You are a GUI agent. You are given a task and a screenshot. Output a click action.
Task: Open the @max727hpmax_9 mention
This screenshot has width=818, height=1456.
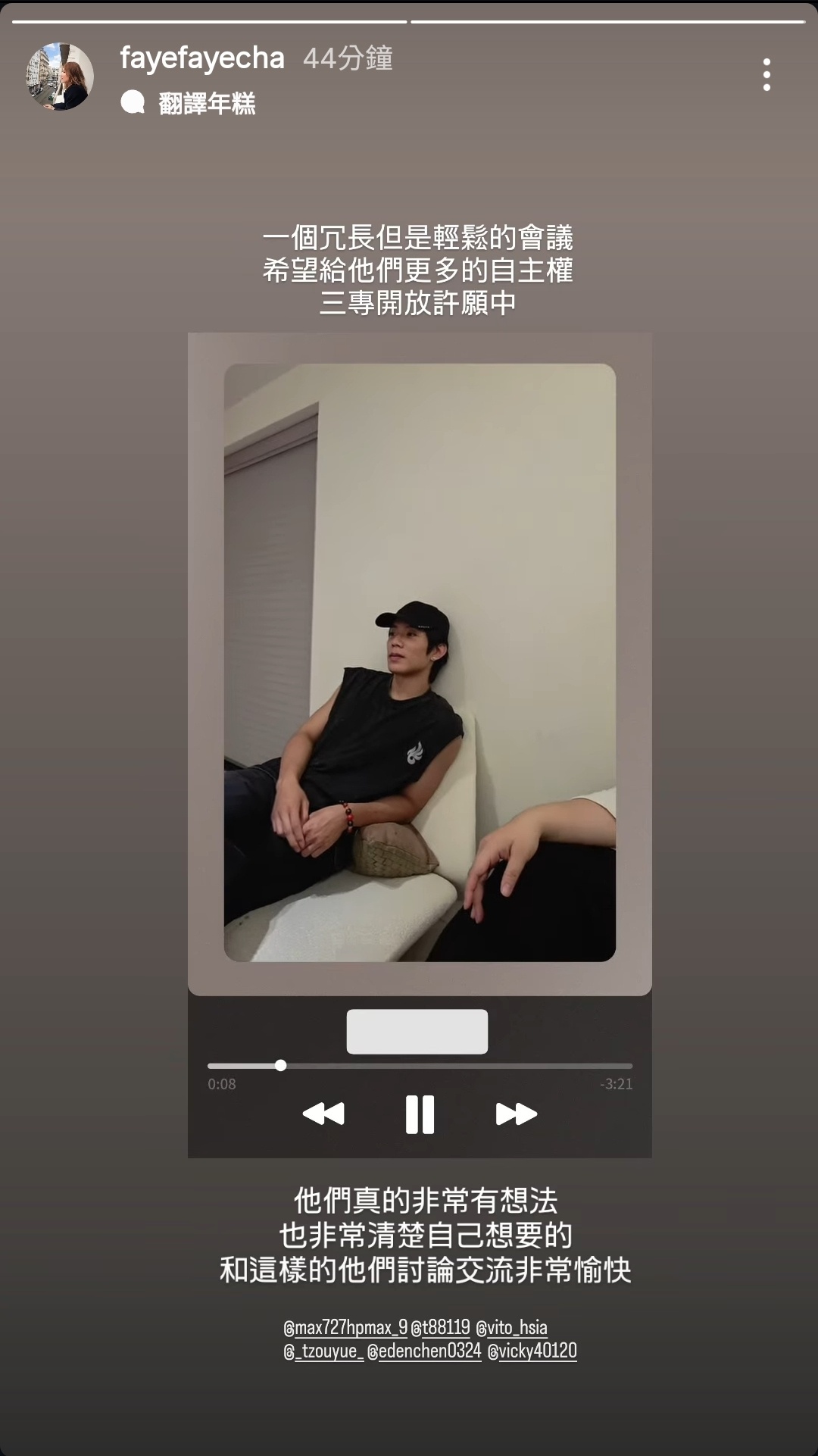pos(345,1327)
